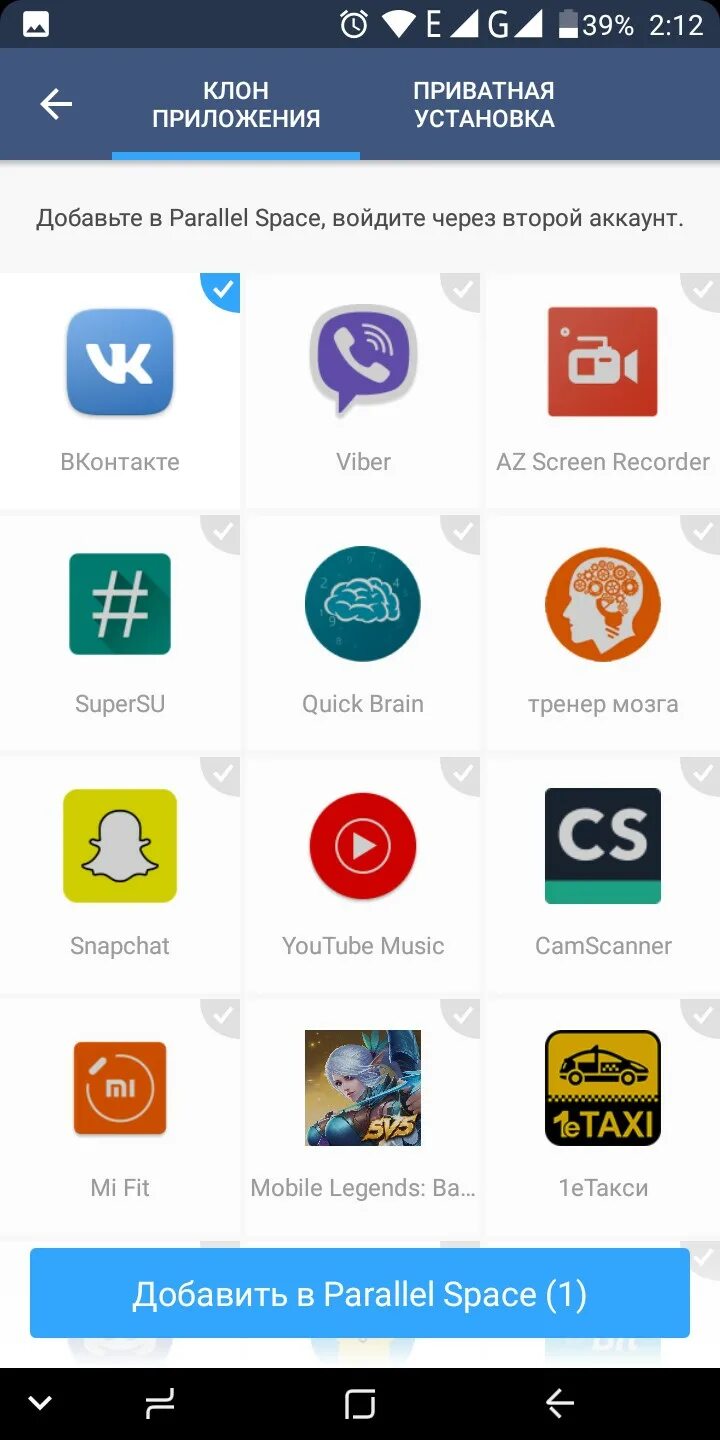
Task: Open the Клон приложения tab
Action: click(236, 104)
